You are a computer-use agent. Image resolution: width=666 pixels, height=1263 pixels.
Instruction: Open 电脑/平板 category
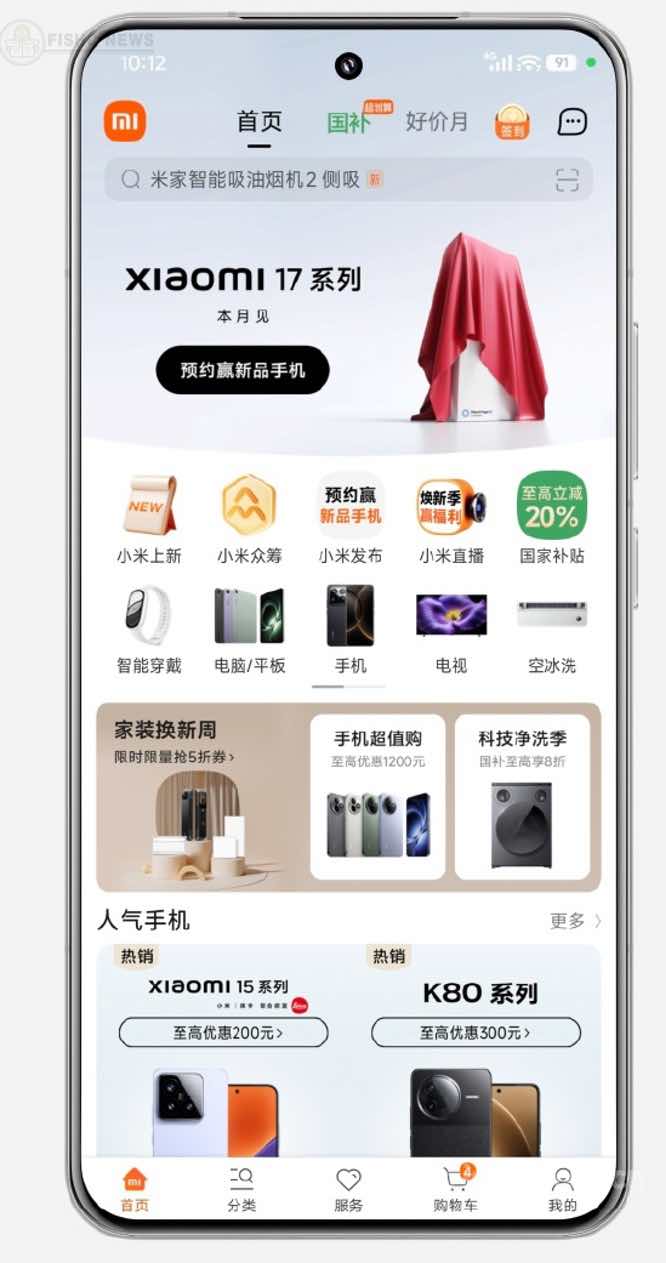tap(249, 630)
